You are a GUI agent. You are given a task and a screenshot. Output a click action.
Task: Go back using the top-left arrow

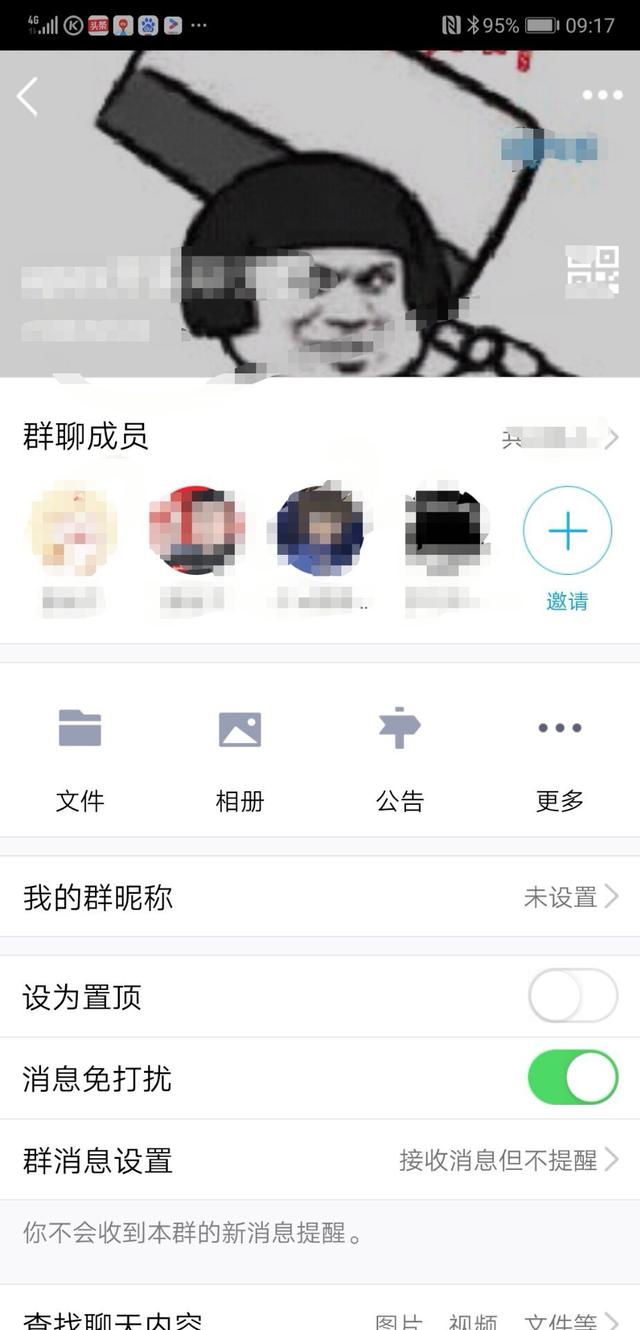pos(28,97)
